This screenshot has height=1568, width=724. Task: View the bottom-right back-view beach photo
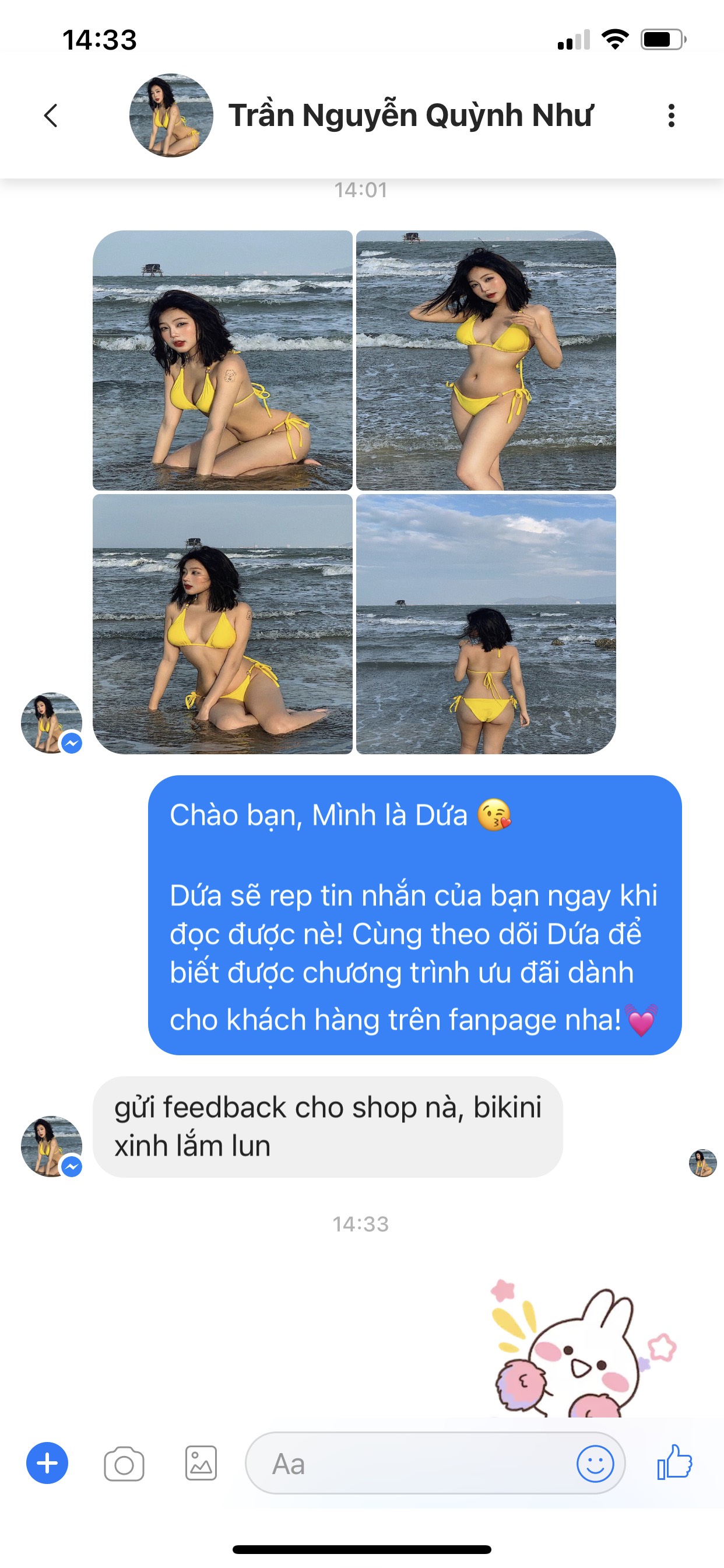click(486, 624)
